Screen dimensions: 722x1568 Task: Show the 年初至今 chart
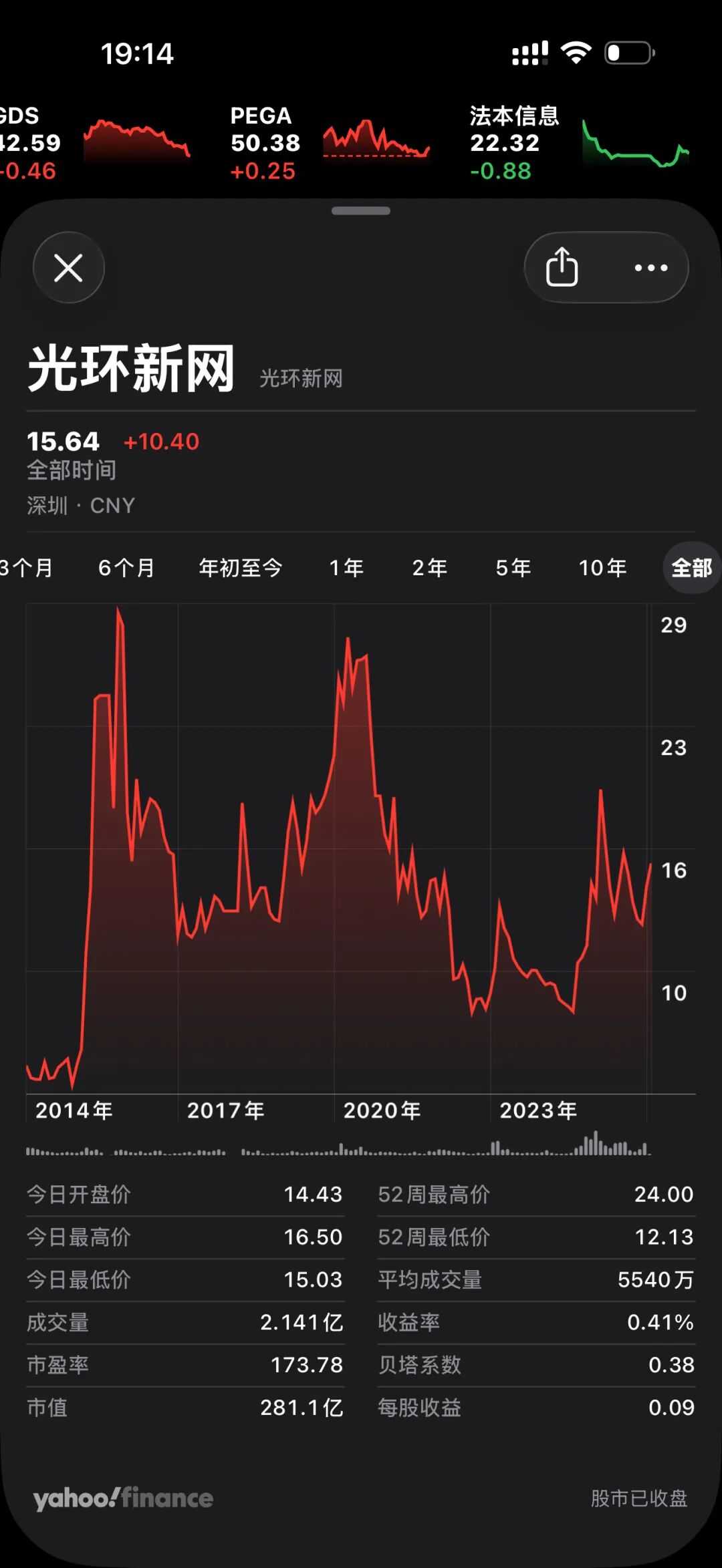click(241, 568)
